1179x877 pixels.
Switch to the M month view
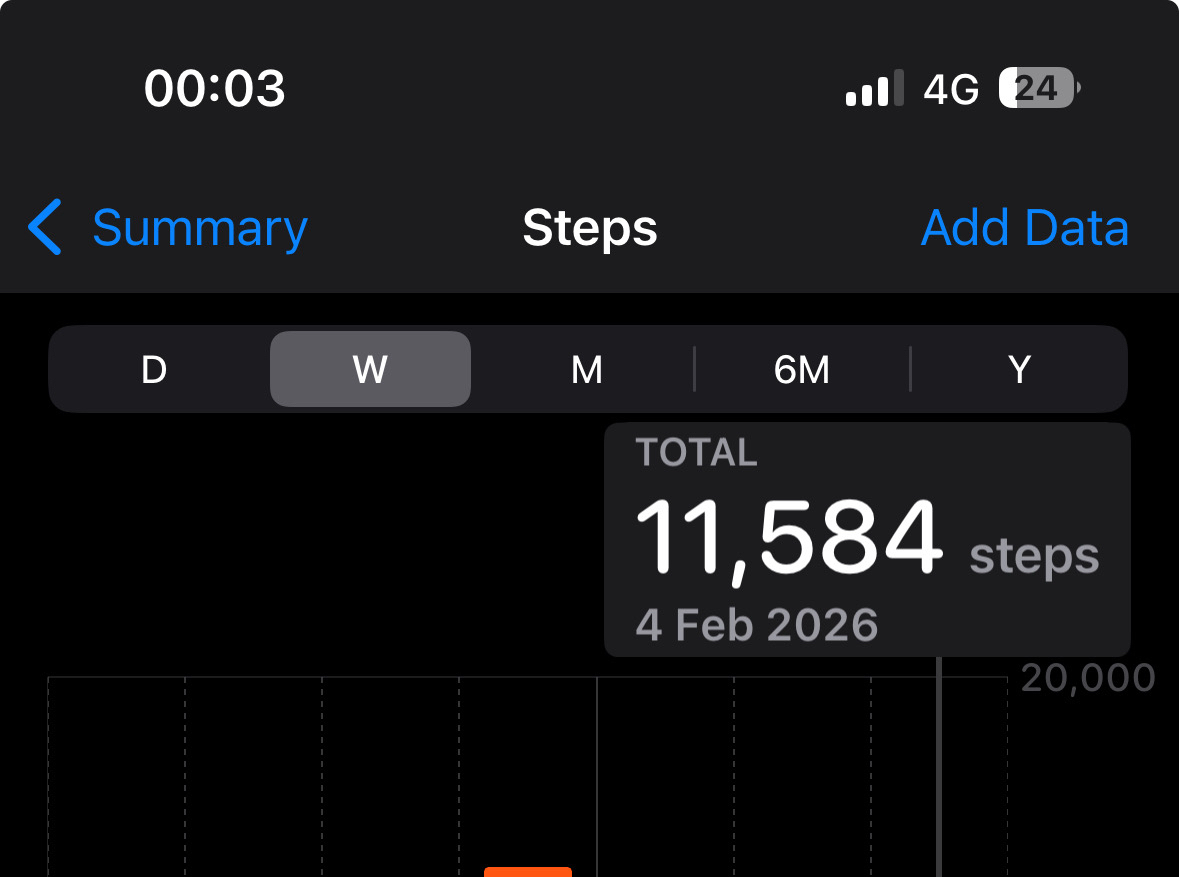click(x=586, y=370)
